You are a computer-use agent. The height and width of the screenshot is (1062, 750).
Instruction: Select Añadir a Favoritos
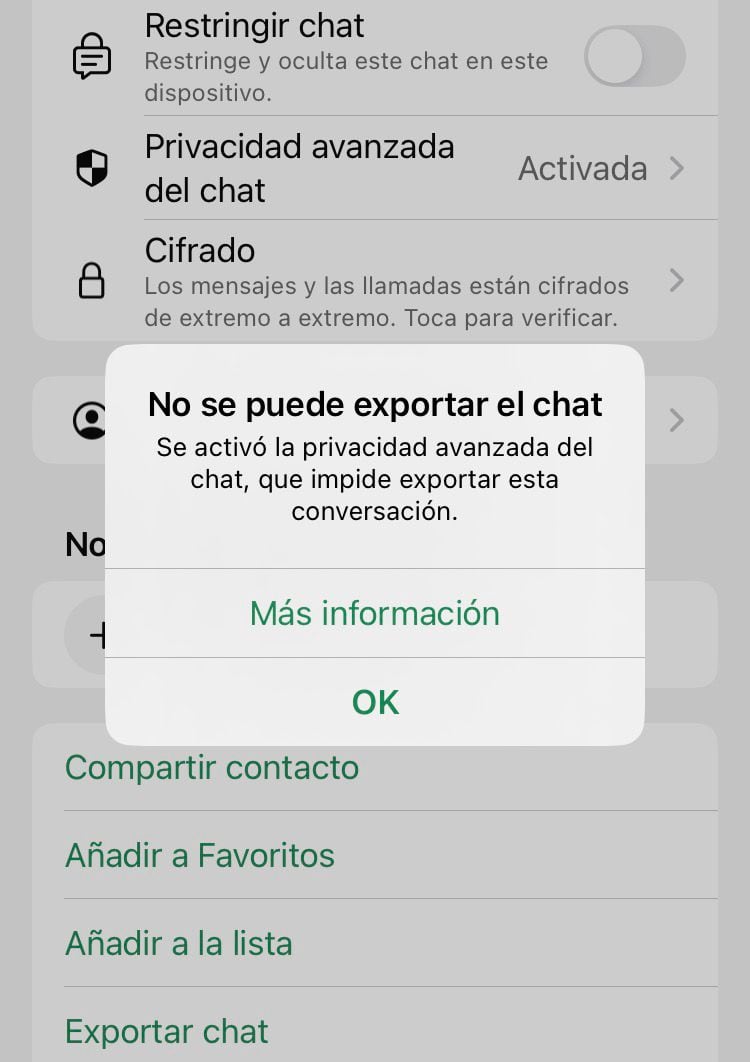(x=200, y=856)
